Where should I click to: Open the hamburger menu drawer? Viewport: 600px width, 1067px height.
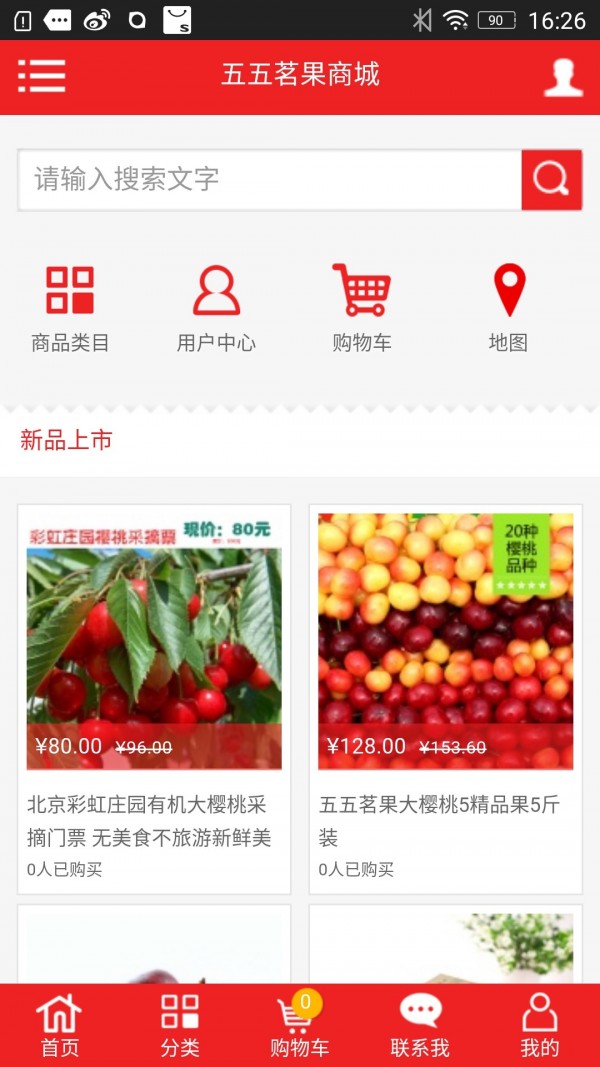[x=41, y=76]
